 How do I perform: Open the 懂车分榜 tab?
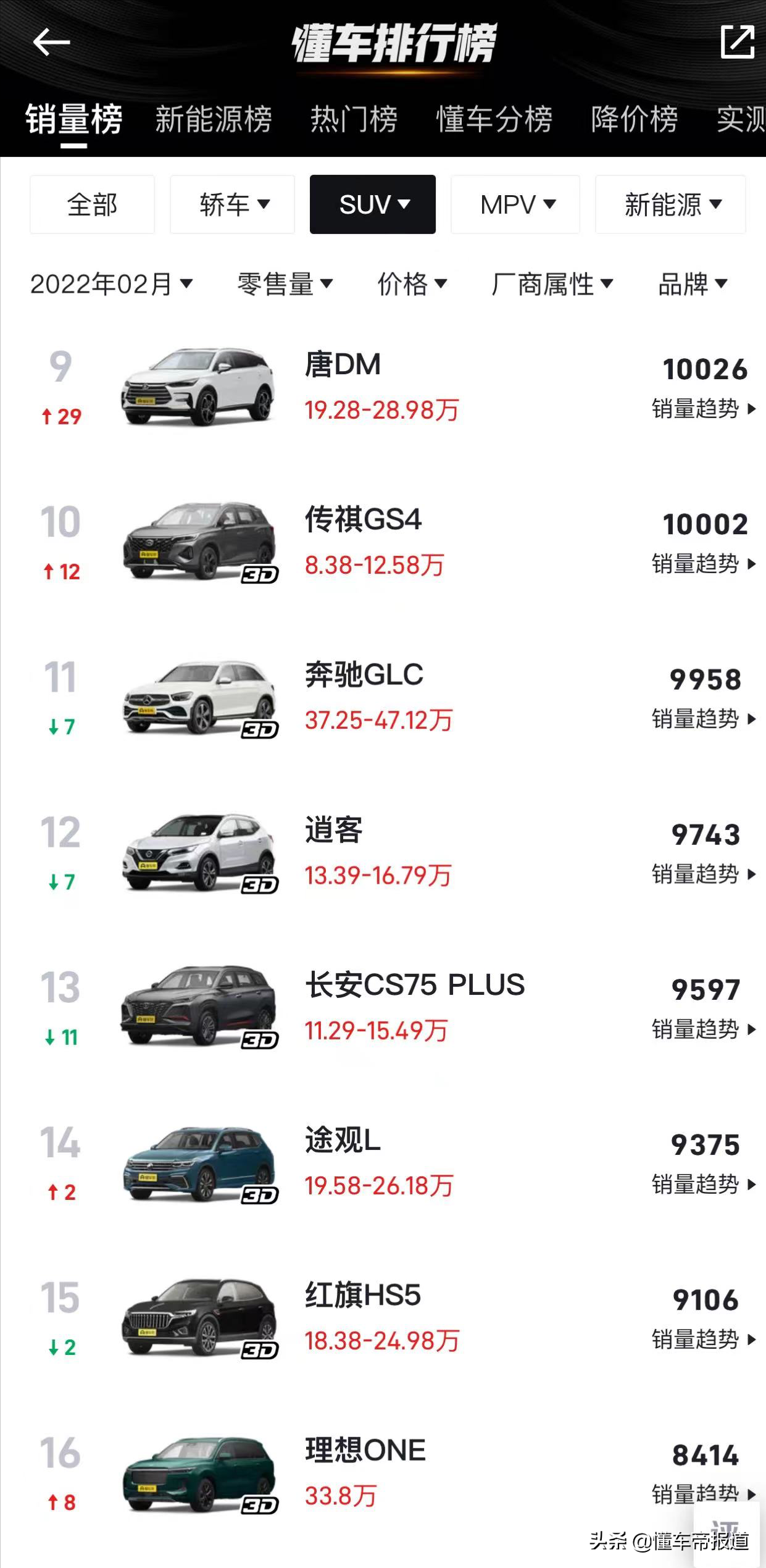[x=494, y=119]
